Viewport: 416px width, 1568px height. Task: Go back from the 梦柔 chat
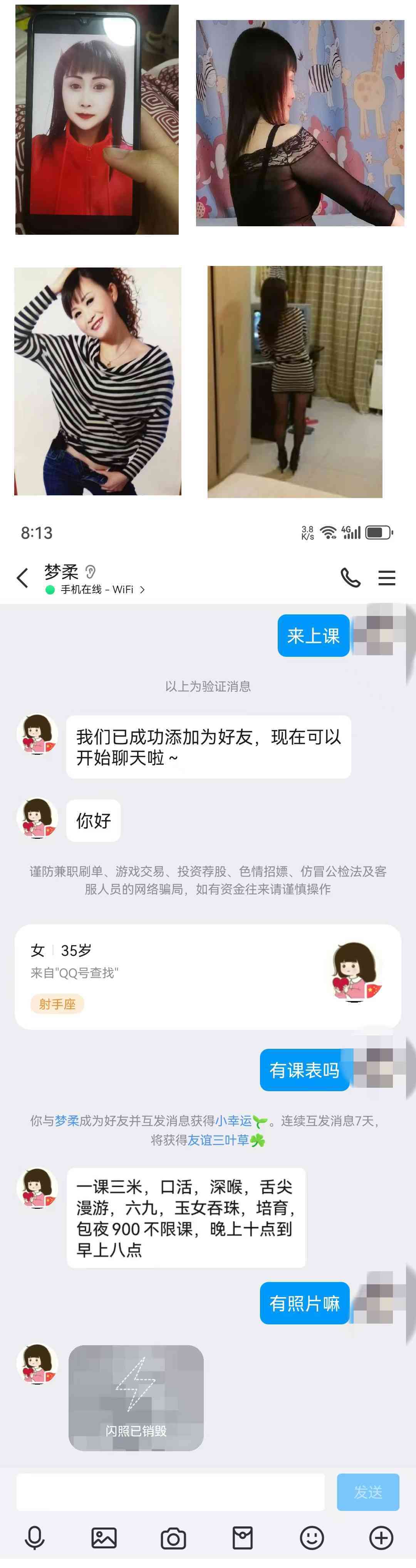tap(22, 578)
